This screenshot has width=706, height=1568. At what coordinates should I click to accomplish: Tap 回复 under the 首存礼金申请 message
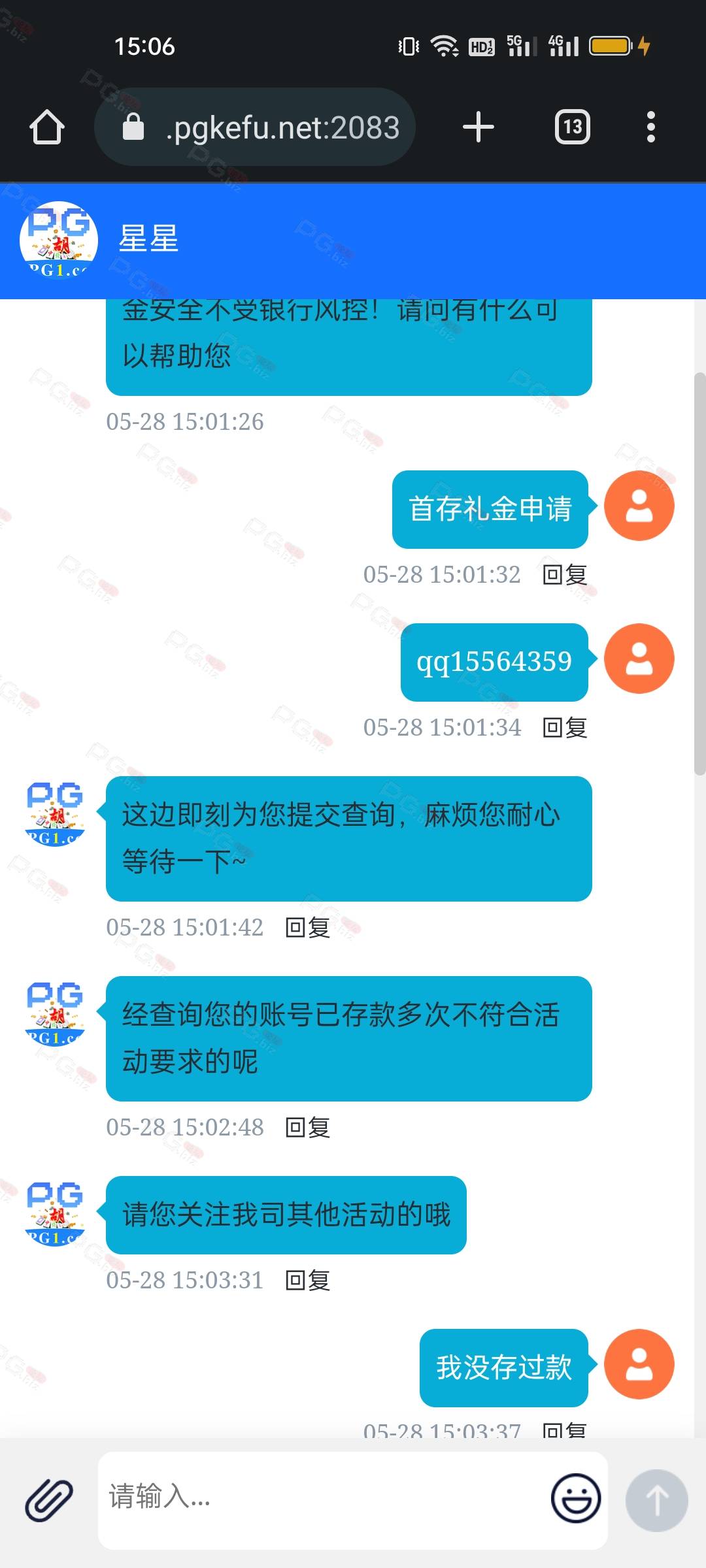(565, 575)
